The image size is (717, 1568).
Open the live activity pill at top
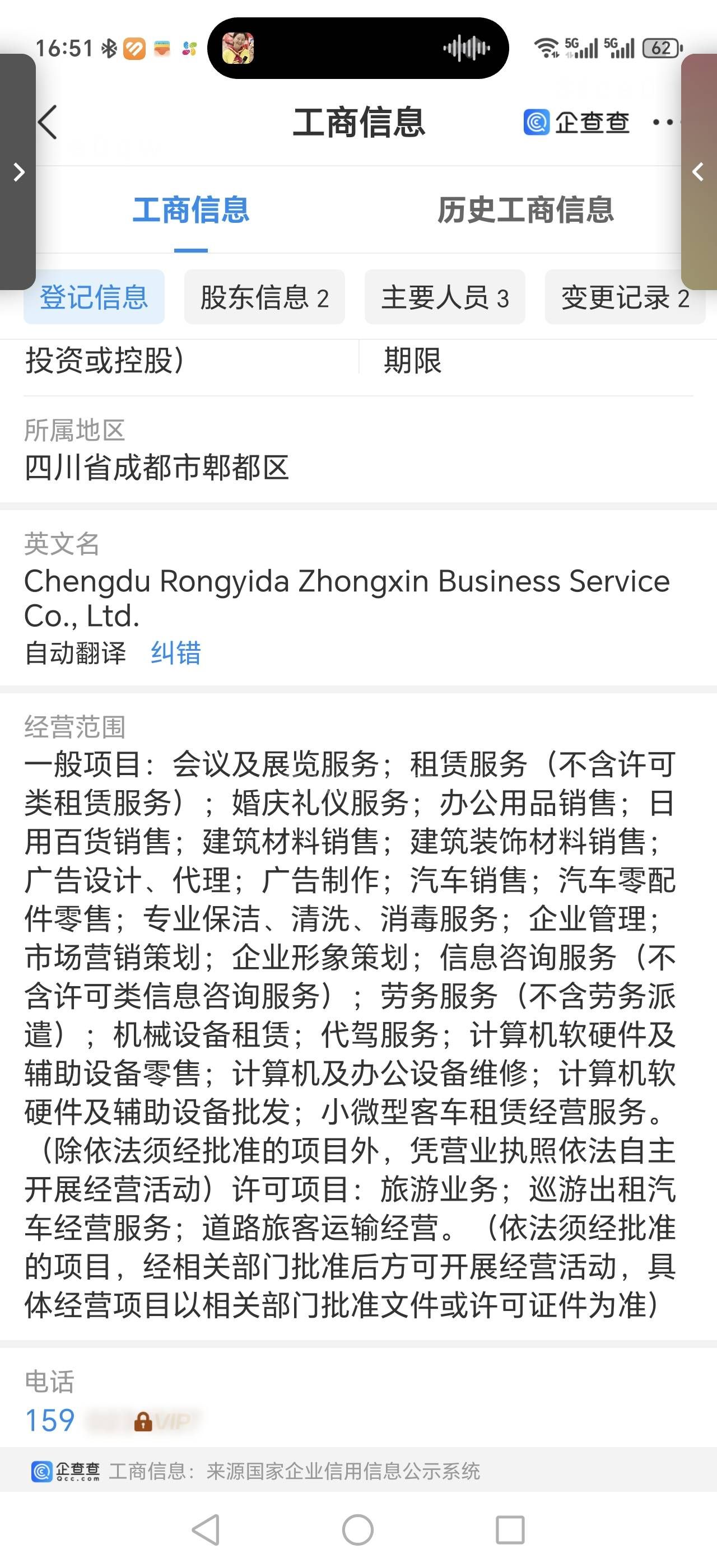[x=358, y=48]
